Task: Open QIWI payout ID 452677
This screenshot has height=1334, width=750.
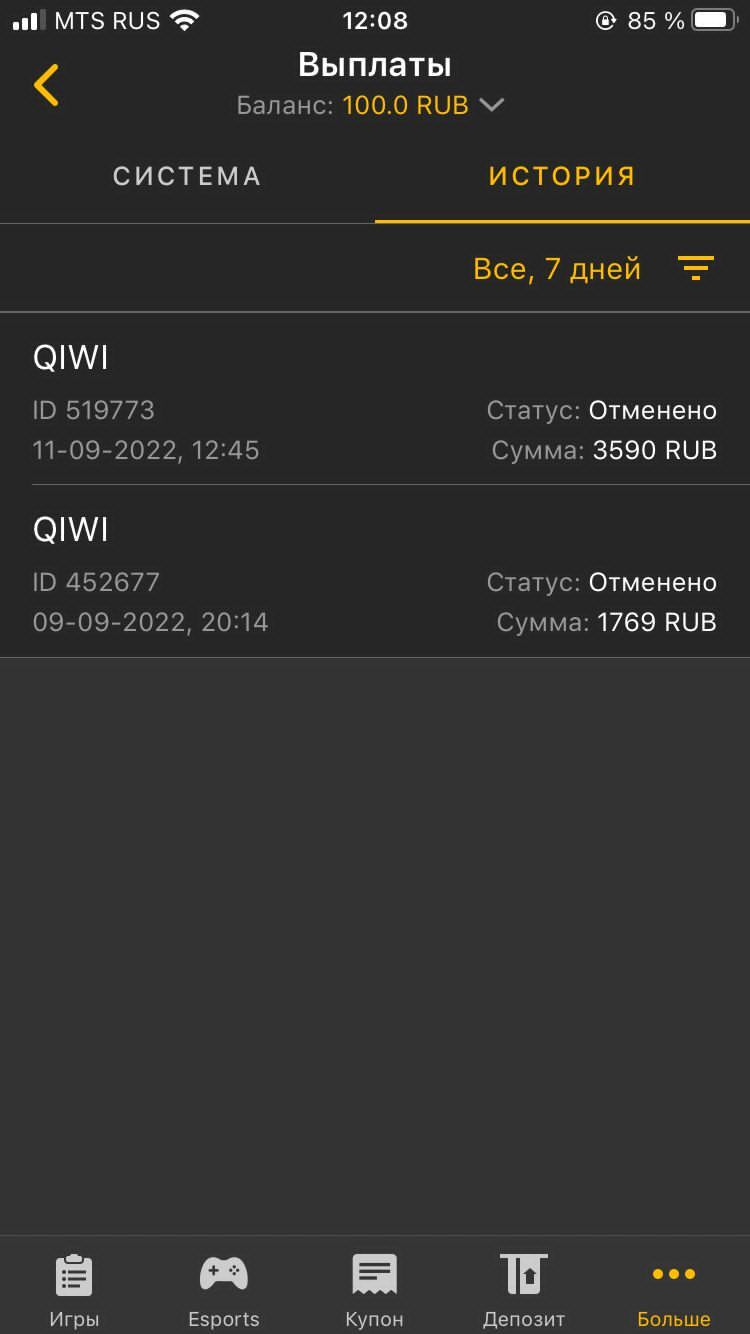Action: pos(375,571)
